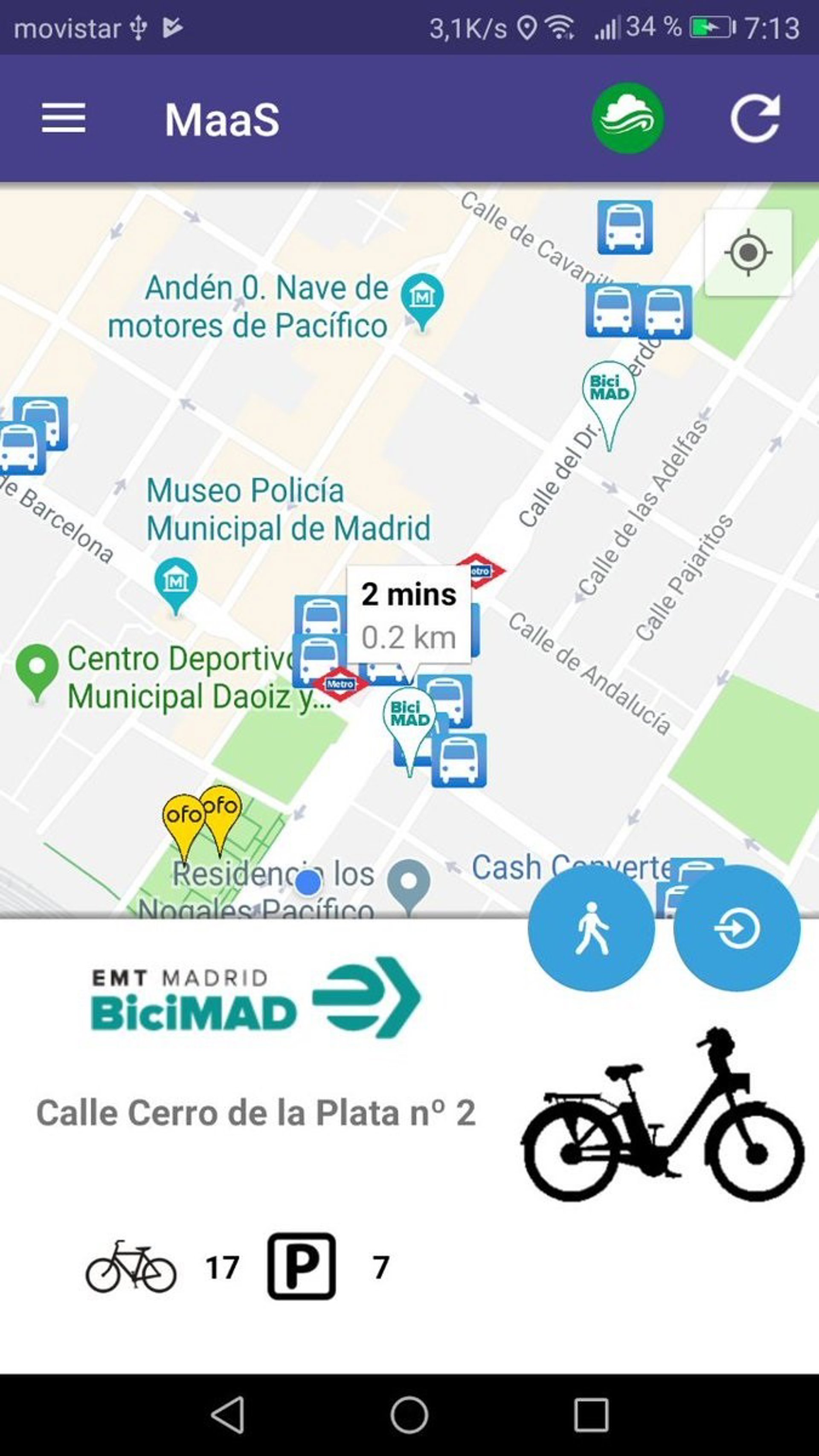
Task: Center map on my location
Action: [x=748, y=253]
